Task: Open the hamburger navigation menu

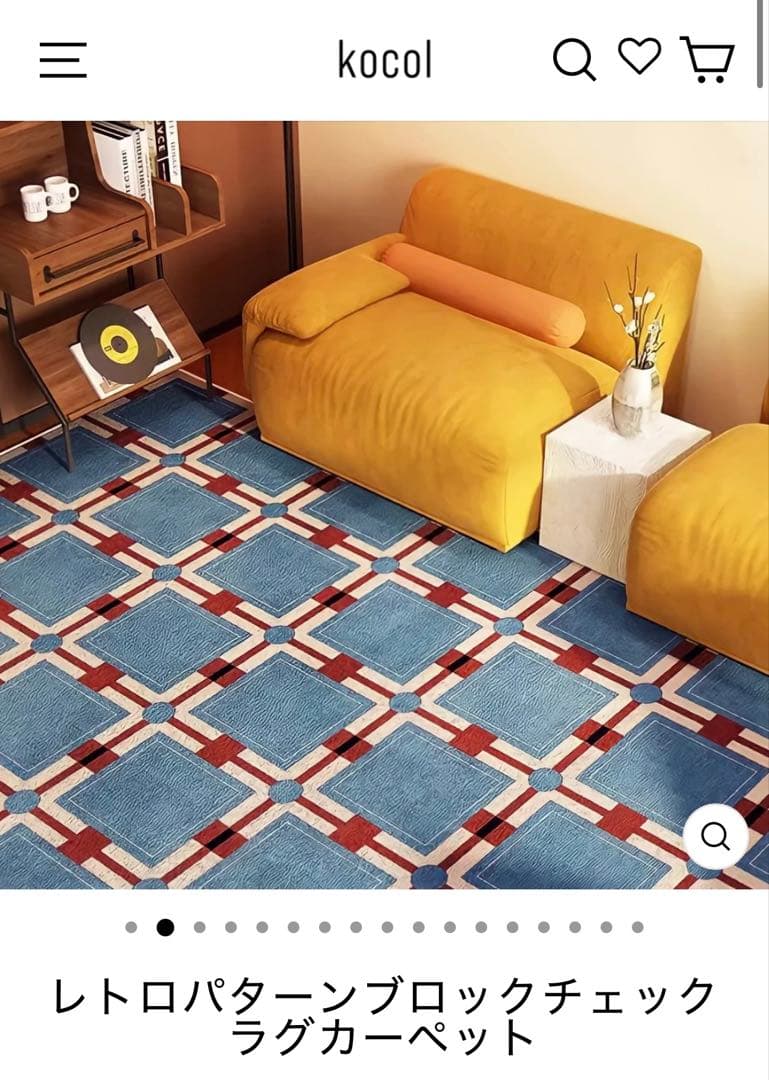Action: (63, 60)
